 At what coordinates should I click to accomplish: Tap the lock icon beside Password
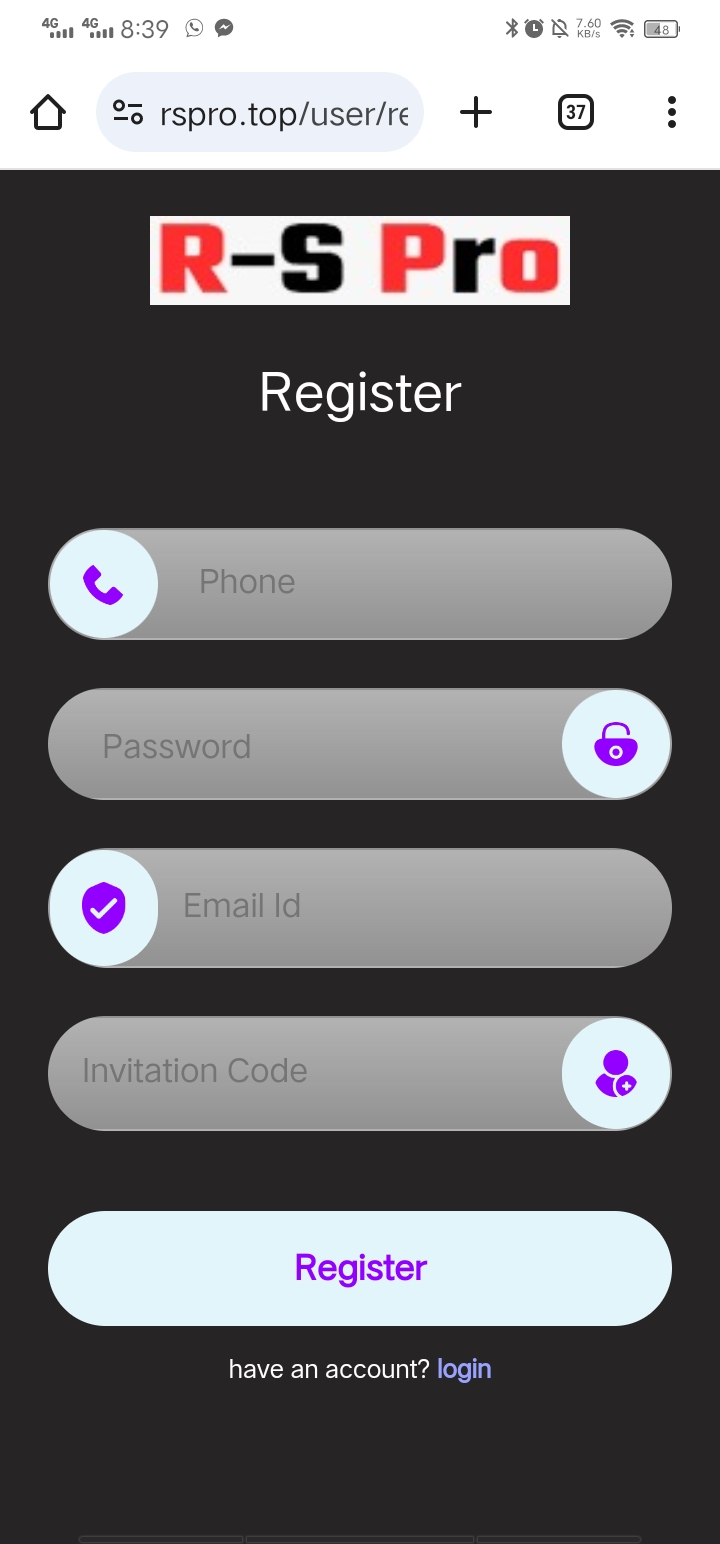click(x=616, y=745)
